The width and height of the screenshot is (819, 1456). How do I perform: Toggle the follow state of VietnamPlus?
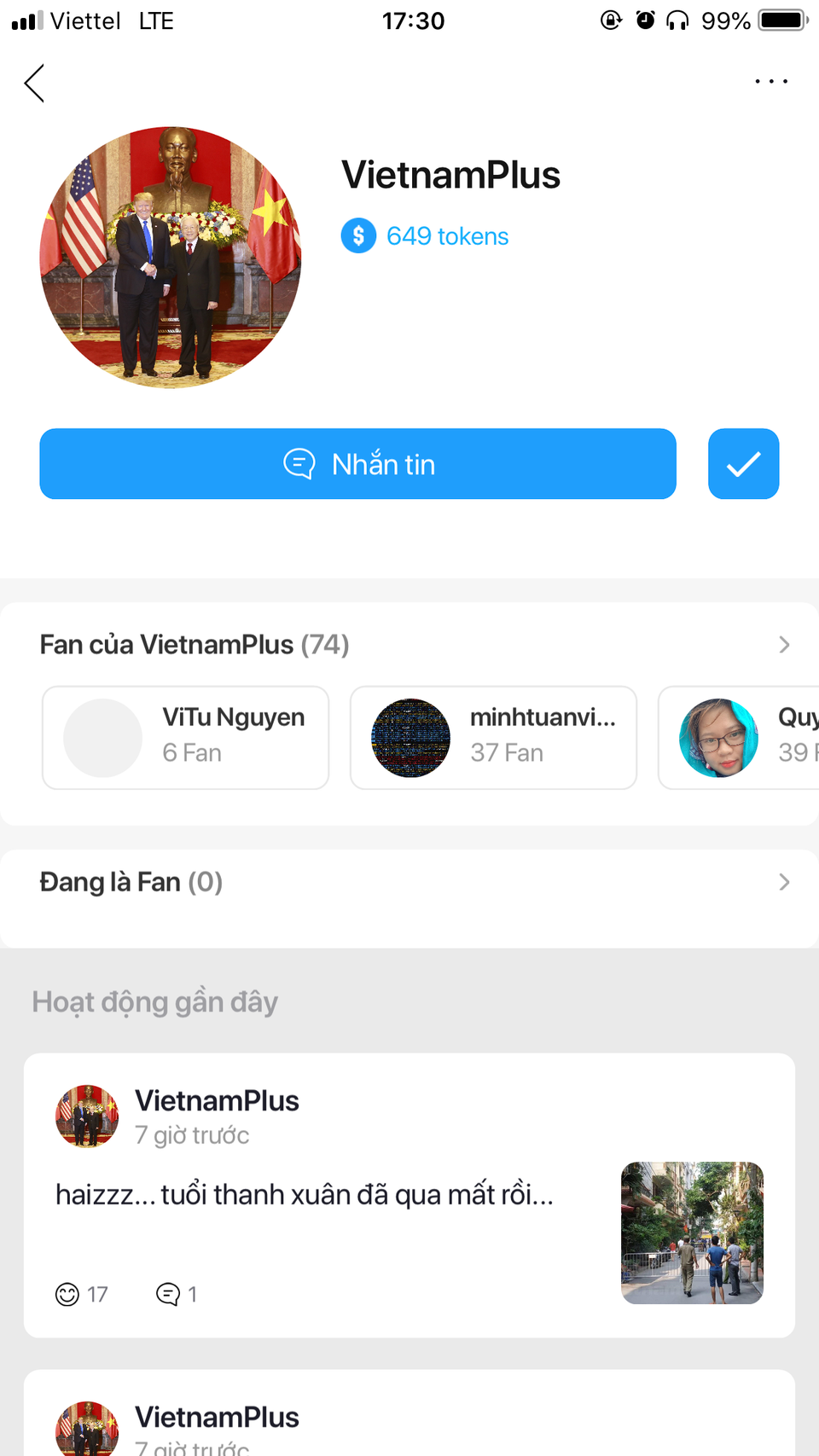tap(743, 464)
